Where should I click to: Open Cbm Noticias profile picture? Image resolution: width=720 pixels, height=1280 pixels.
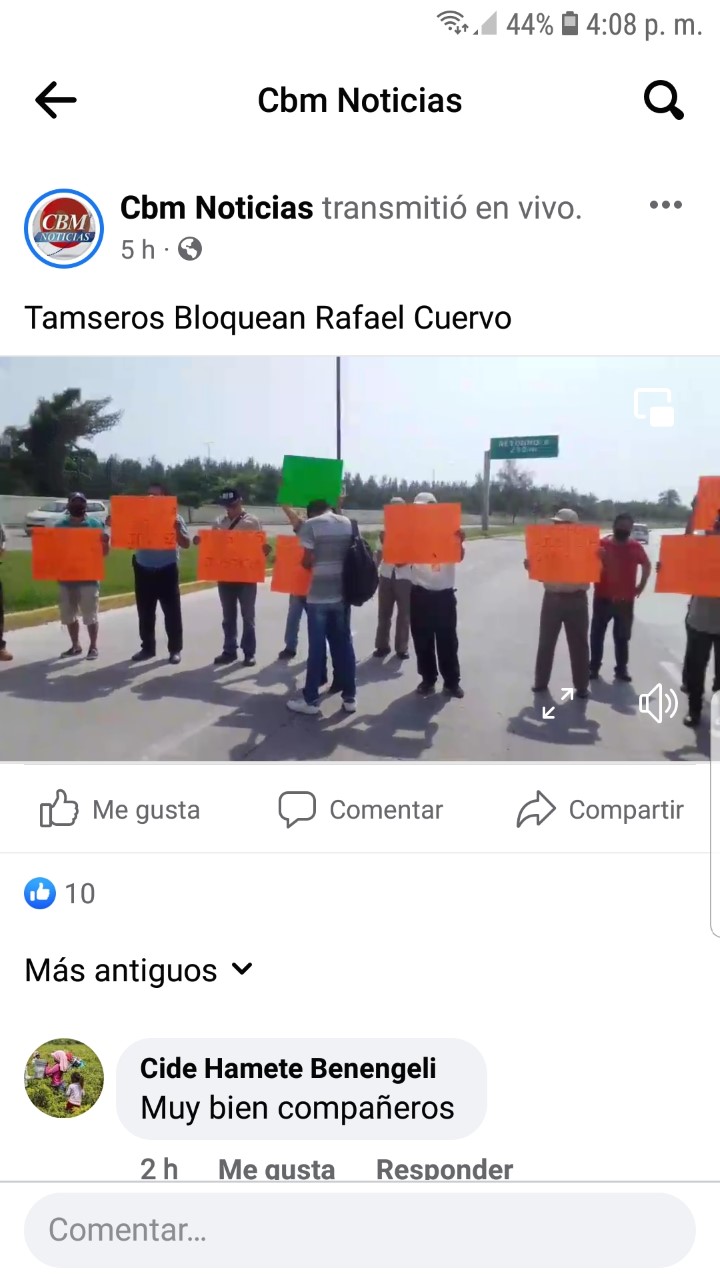pyautogui.click(x=64, y=228)
